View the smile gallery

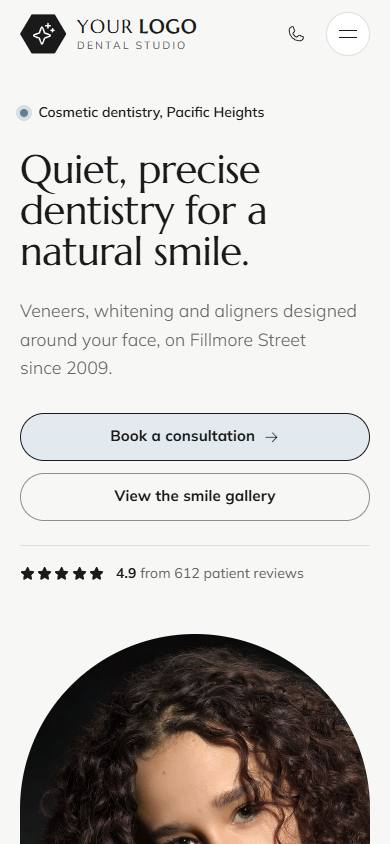195,497
